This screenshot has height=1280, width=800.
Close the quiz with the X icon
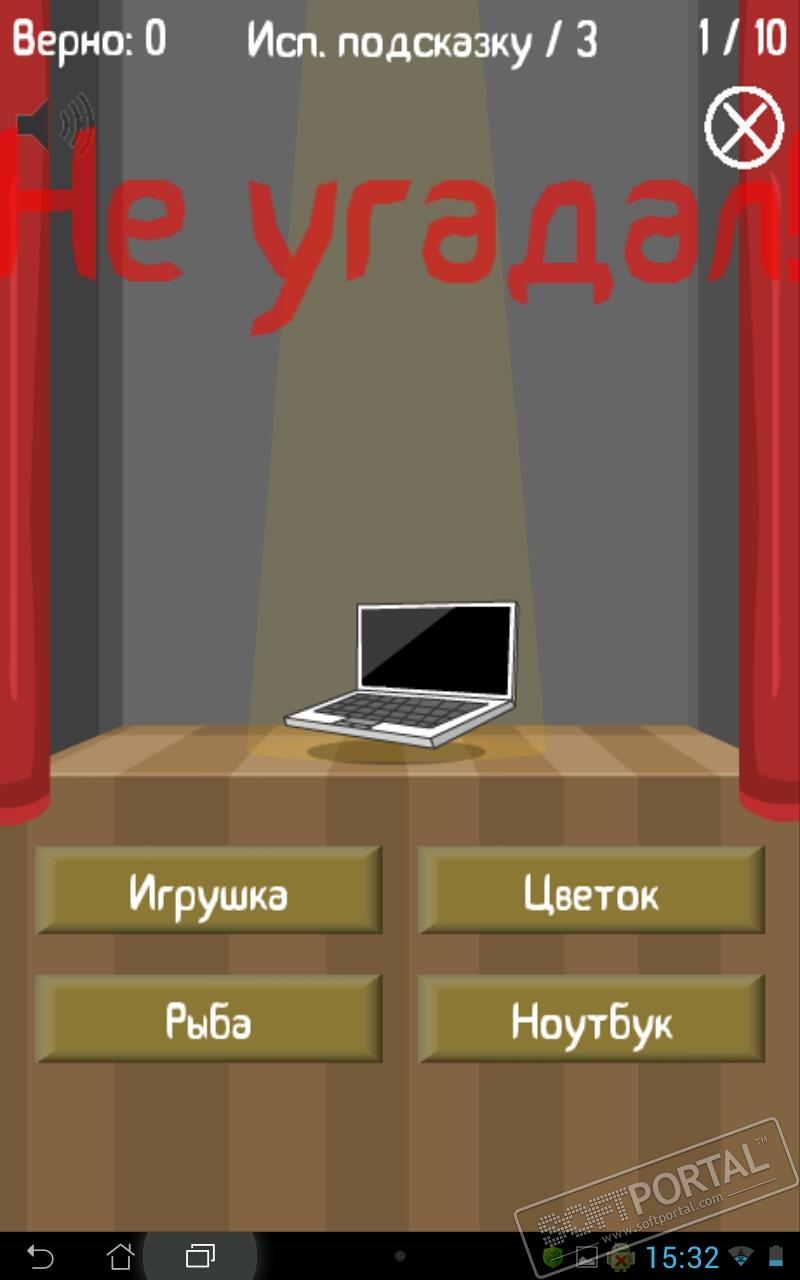click(x=744, y=127)
